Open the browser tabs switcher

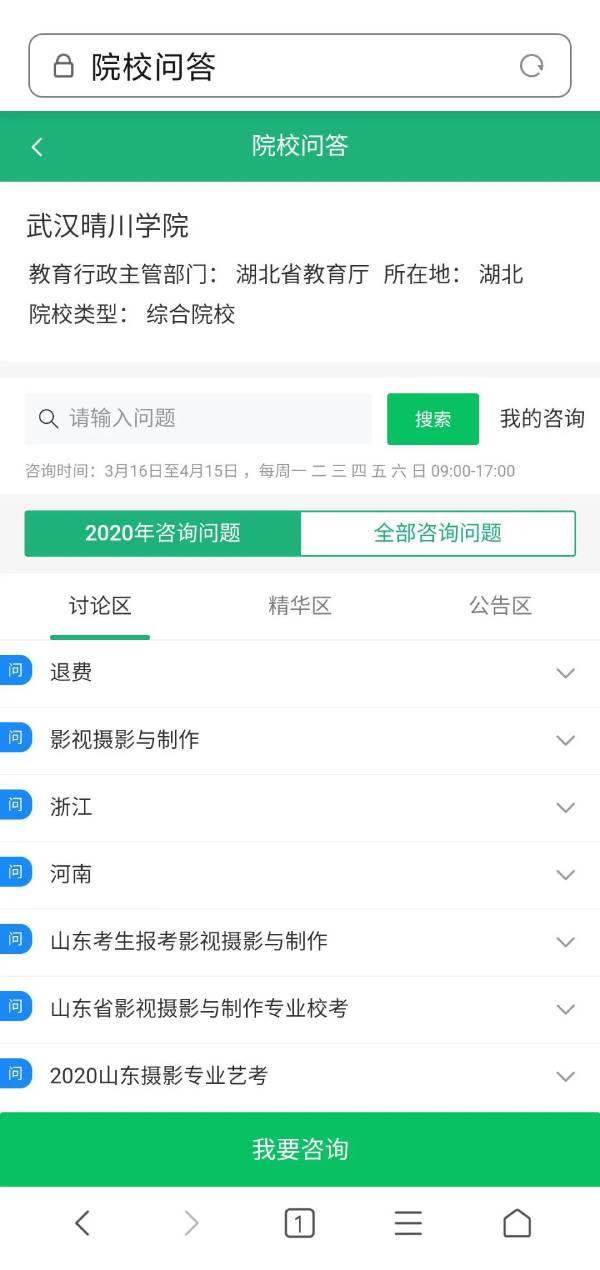(x=299, y=1223)
